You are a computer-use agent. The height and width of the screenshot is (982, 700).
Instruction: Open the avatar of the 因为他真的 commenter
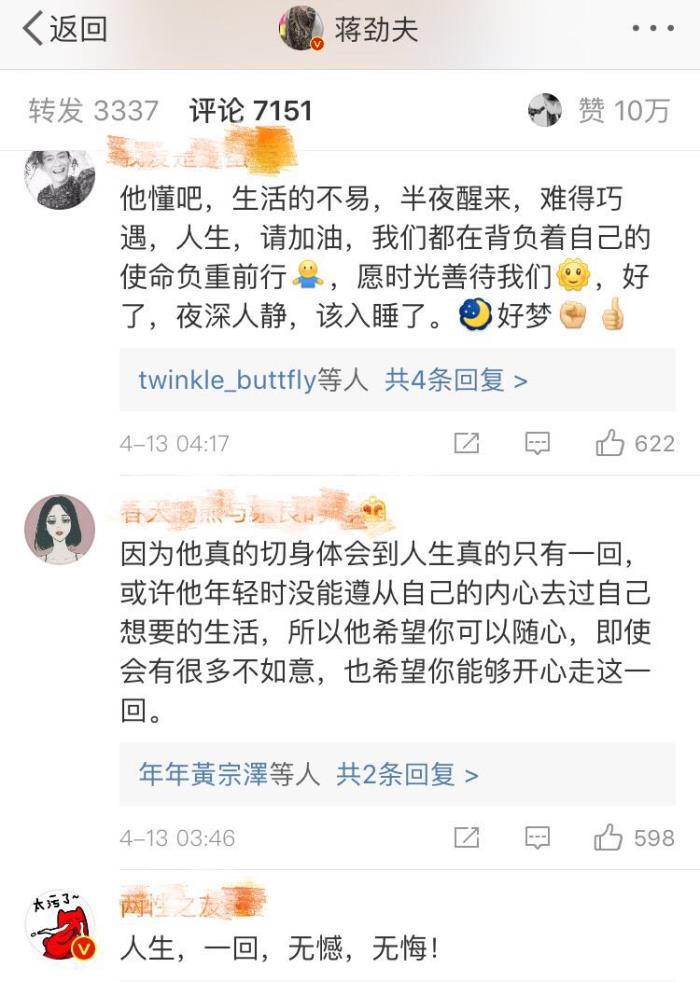[59, 528]
